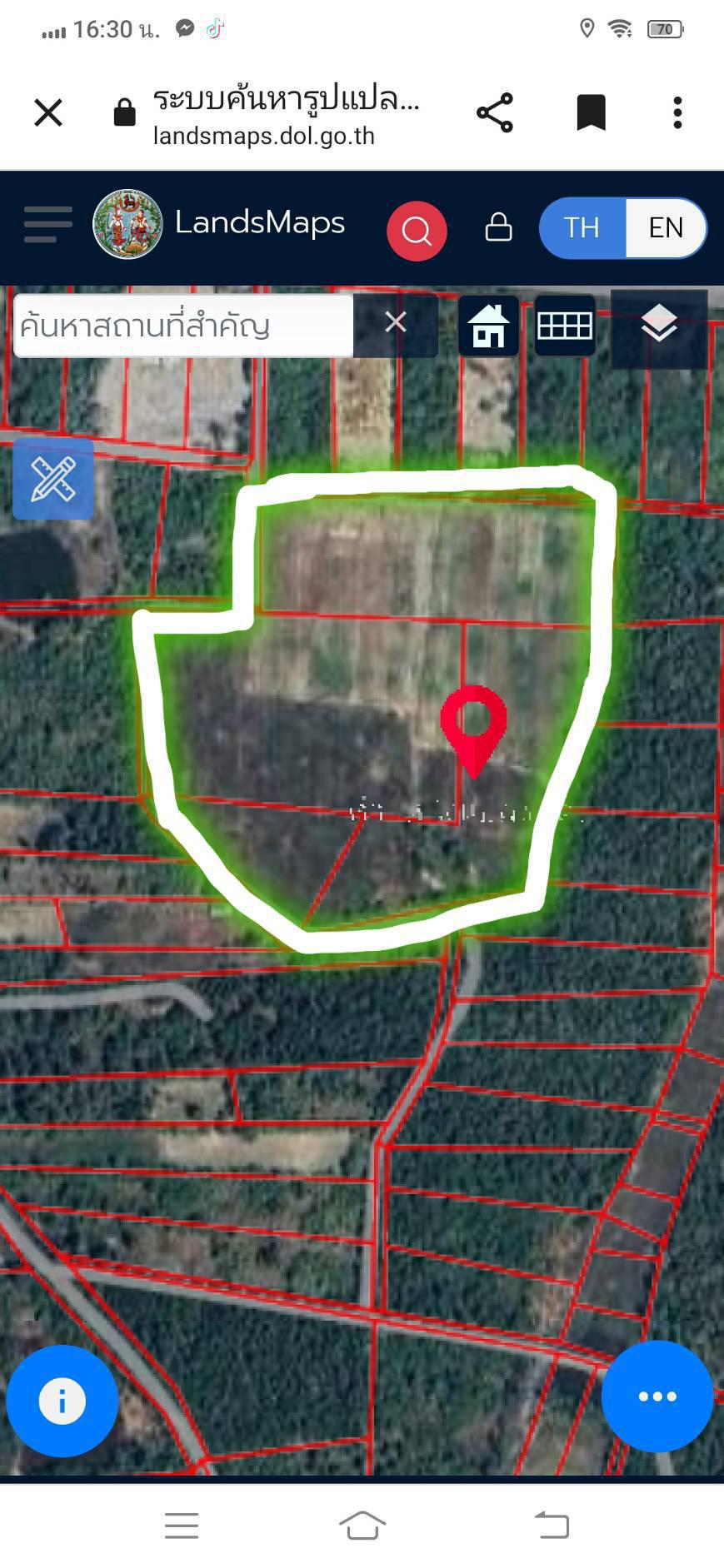Go to the Android home screen

click(362, 1526)
